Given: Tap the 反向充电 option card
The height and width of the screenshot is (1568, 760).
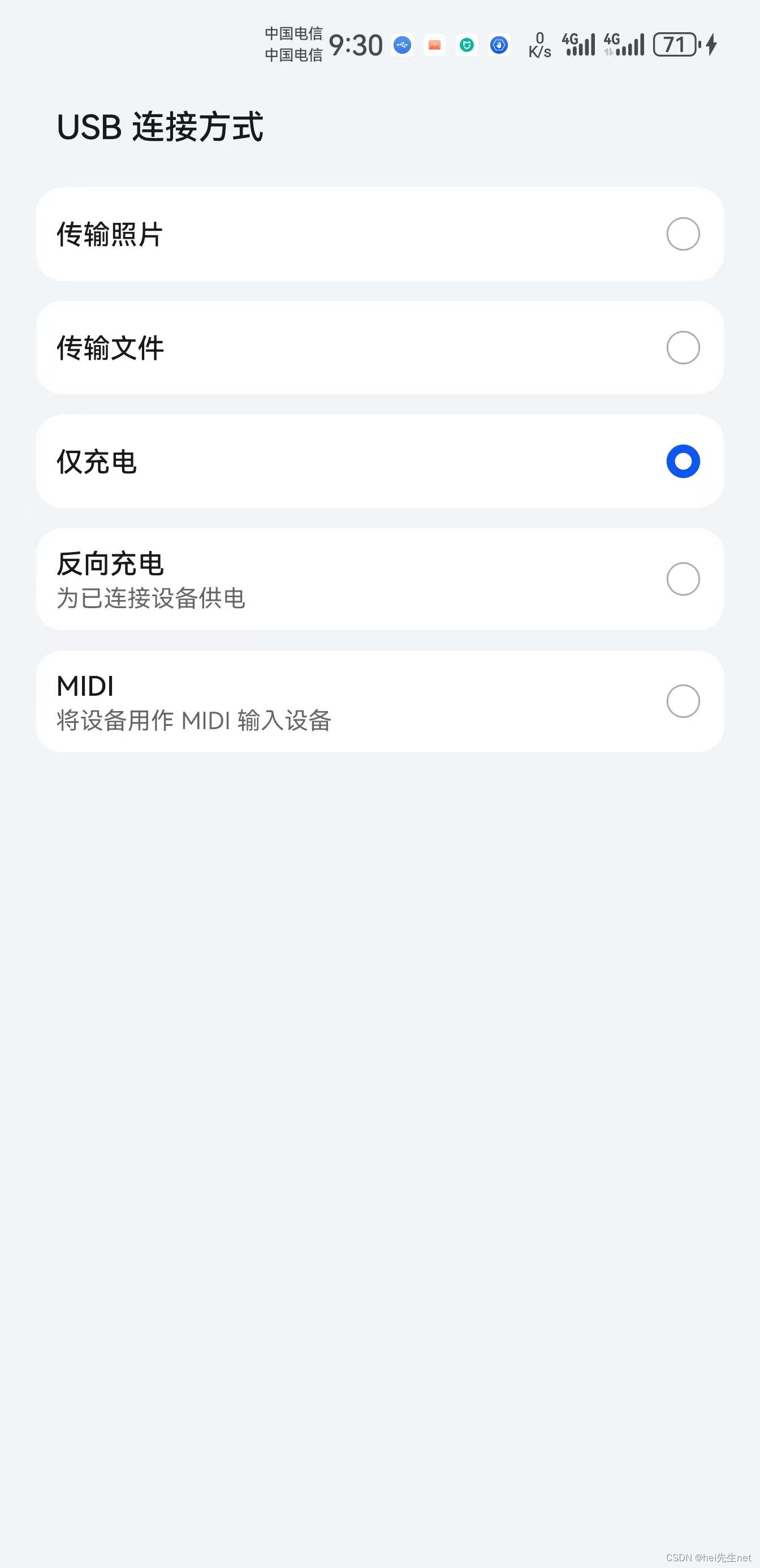Looking at the screenshot, I should tap(379, 578).
